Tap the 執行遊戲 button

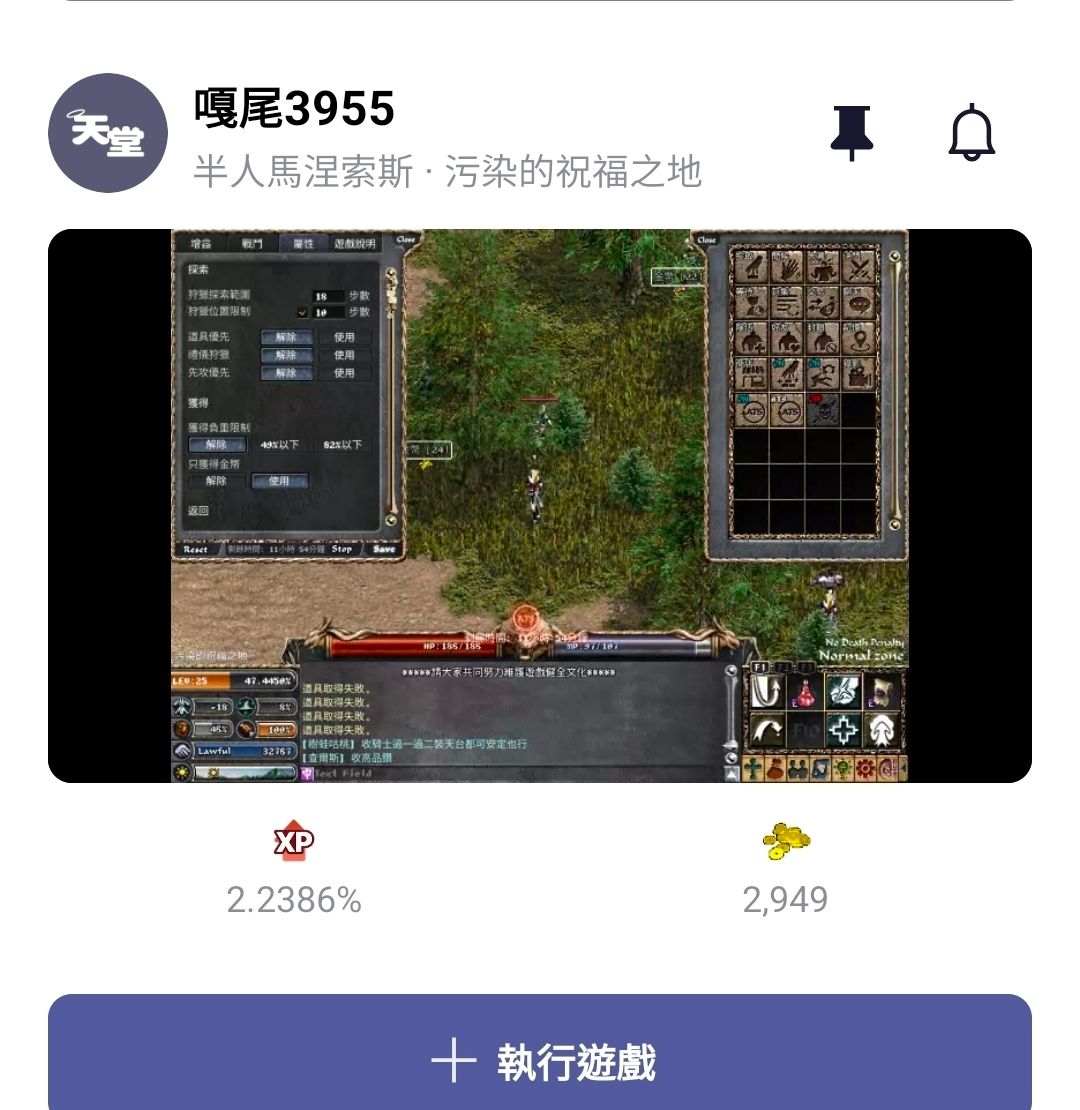point(540,1060)
